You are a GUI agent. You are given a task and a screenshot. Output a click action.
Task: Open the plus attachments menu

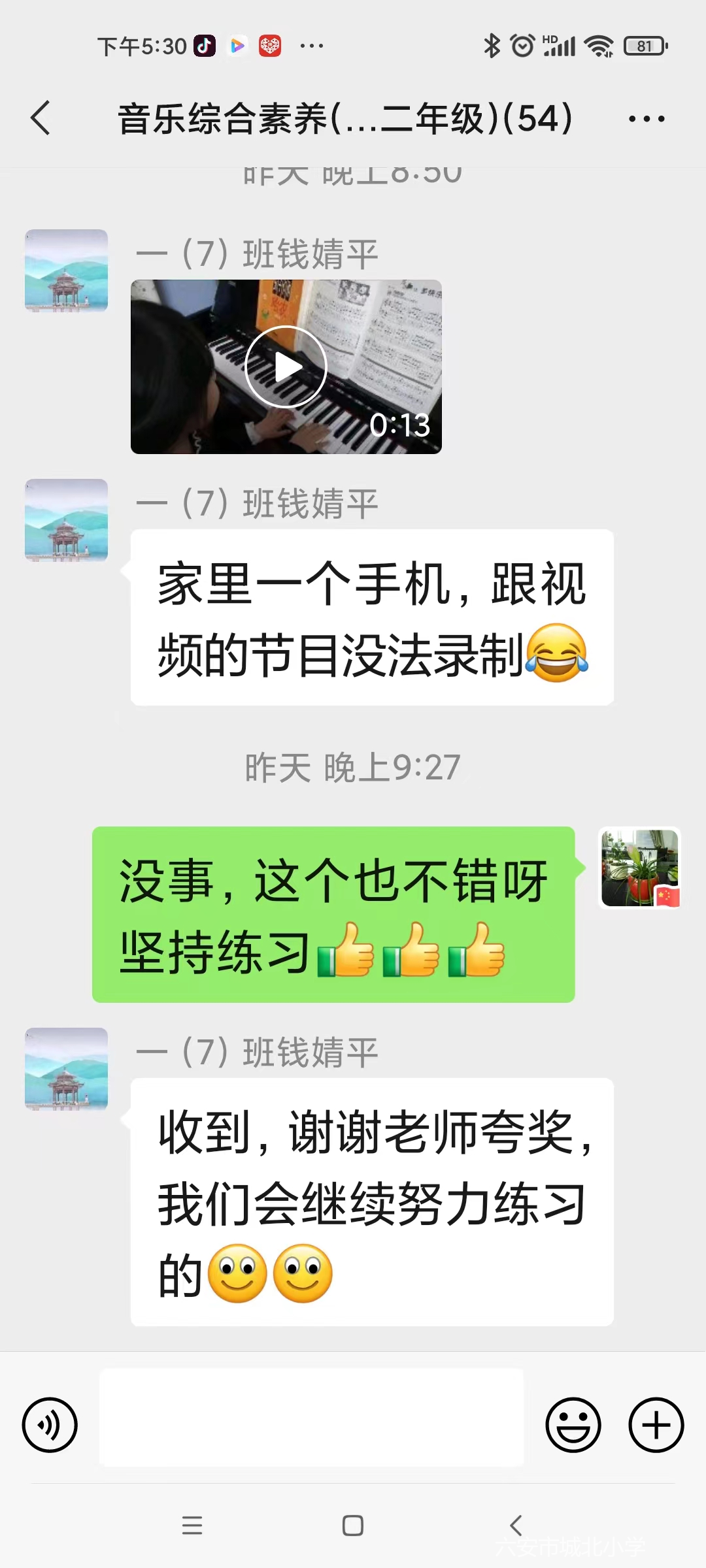coord(656,1425)
